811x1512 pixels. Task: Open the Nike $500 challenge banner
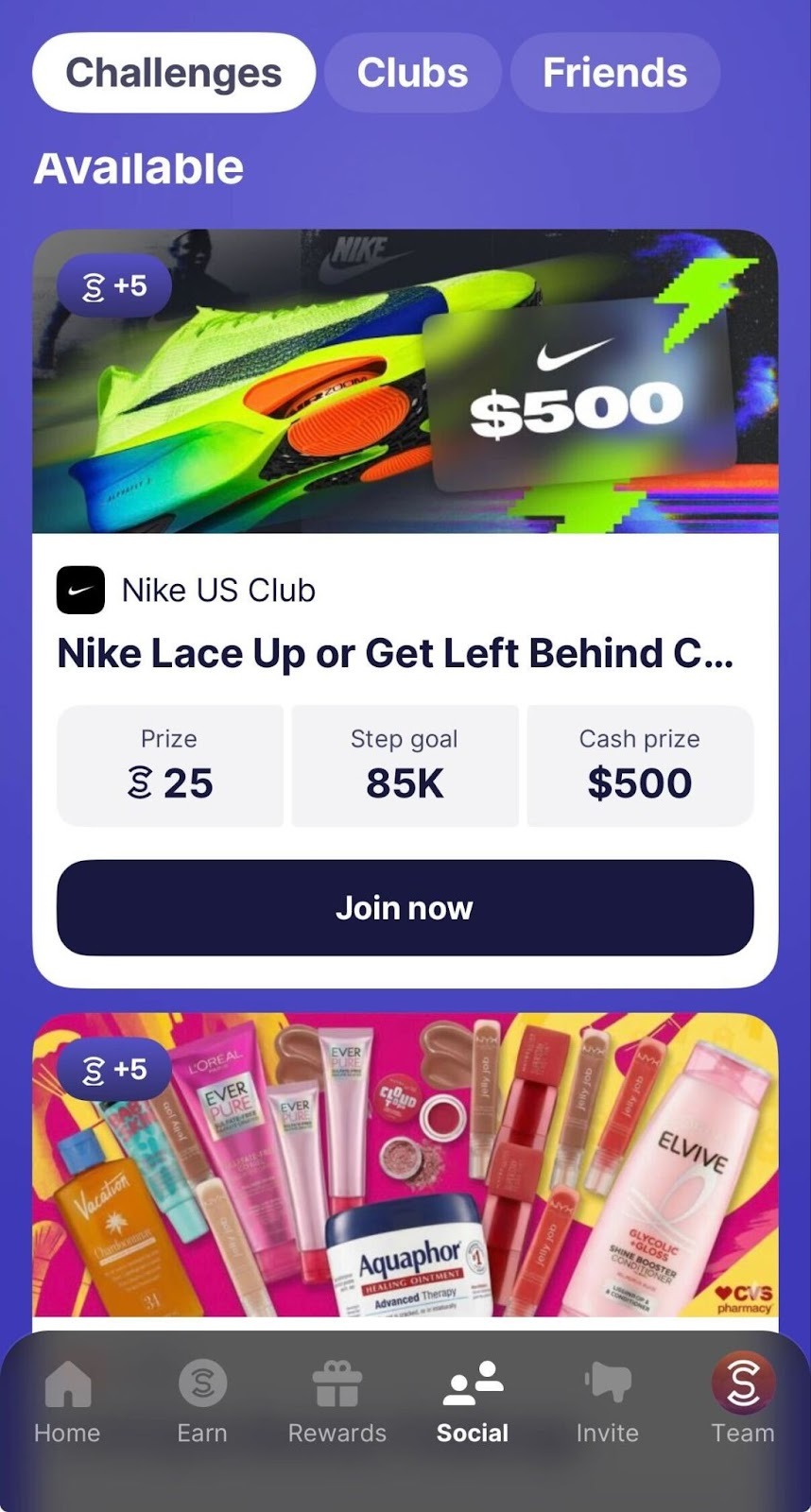405,382
